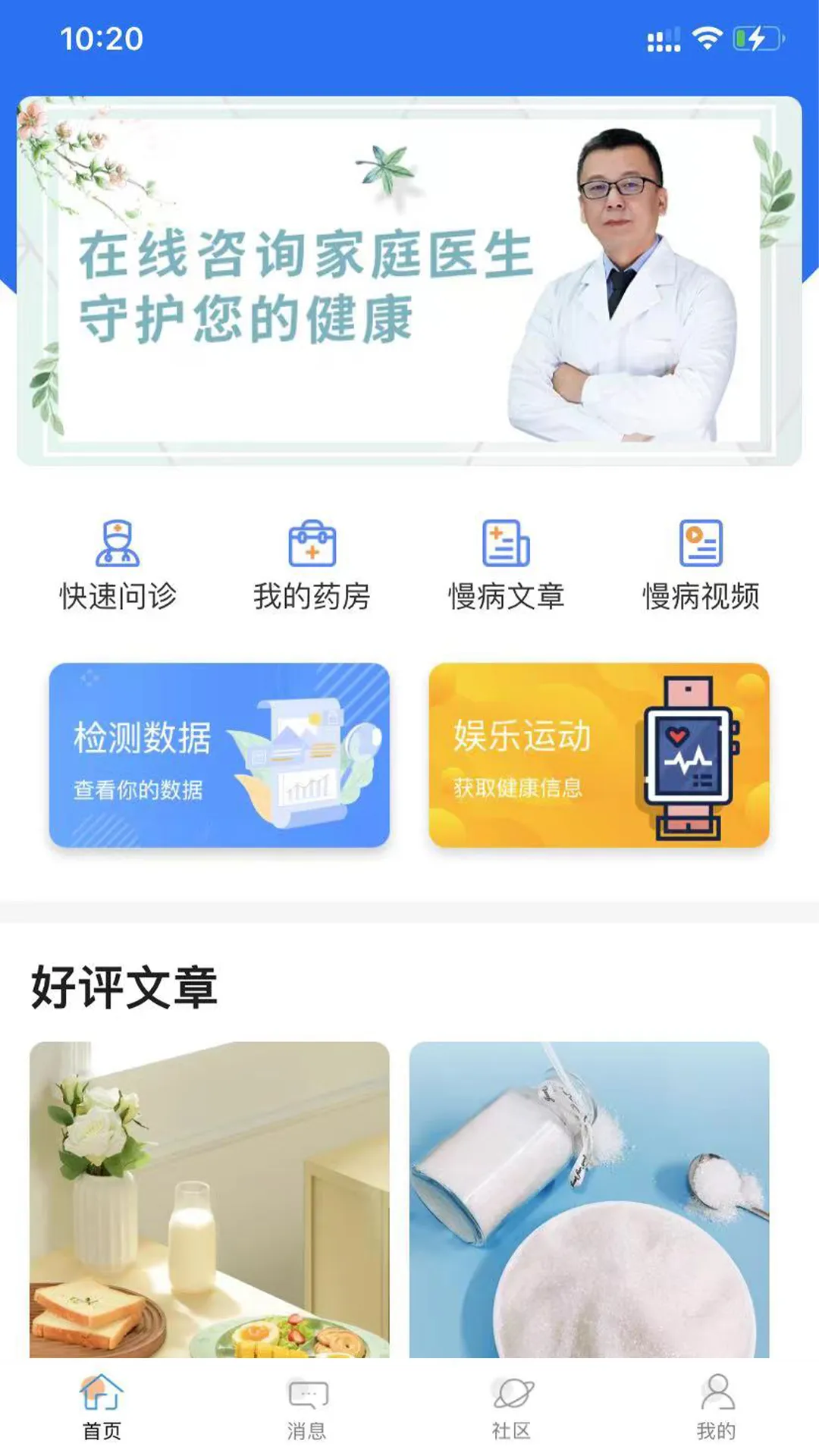
Task: Open the article with the sugar jar photo
Action: click(589, 1200)
